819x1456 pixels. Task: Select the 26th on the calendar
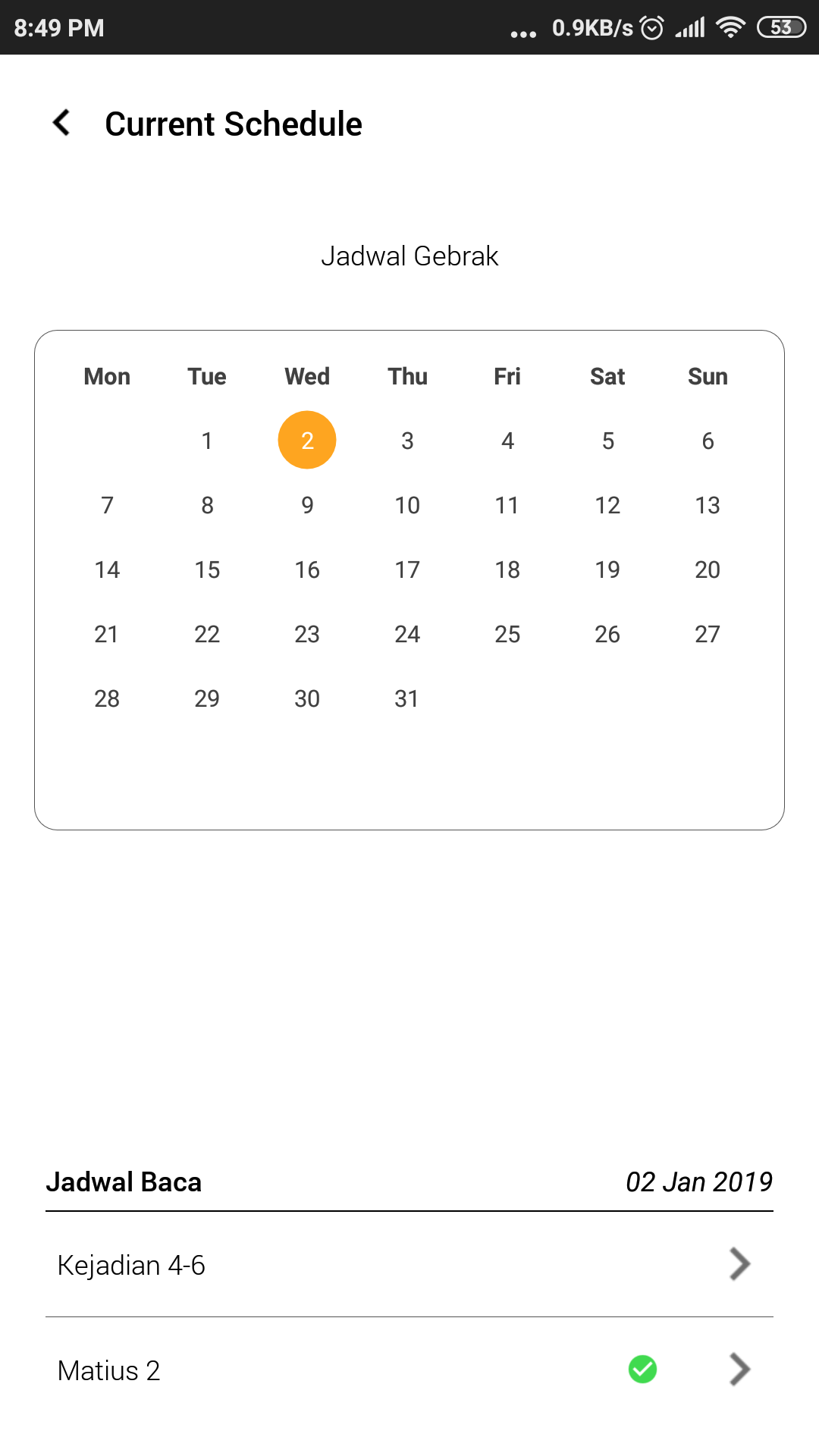[607, 634]
